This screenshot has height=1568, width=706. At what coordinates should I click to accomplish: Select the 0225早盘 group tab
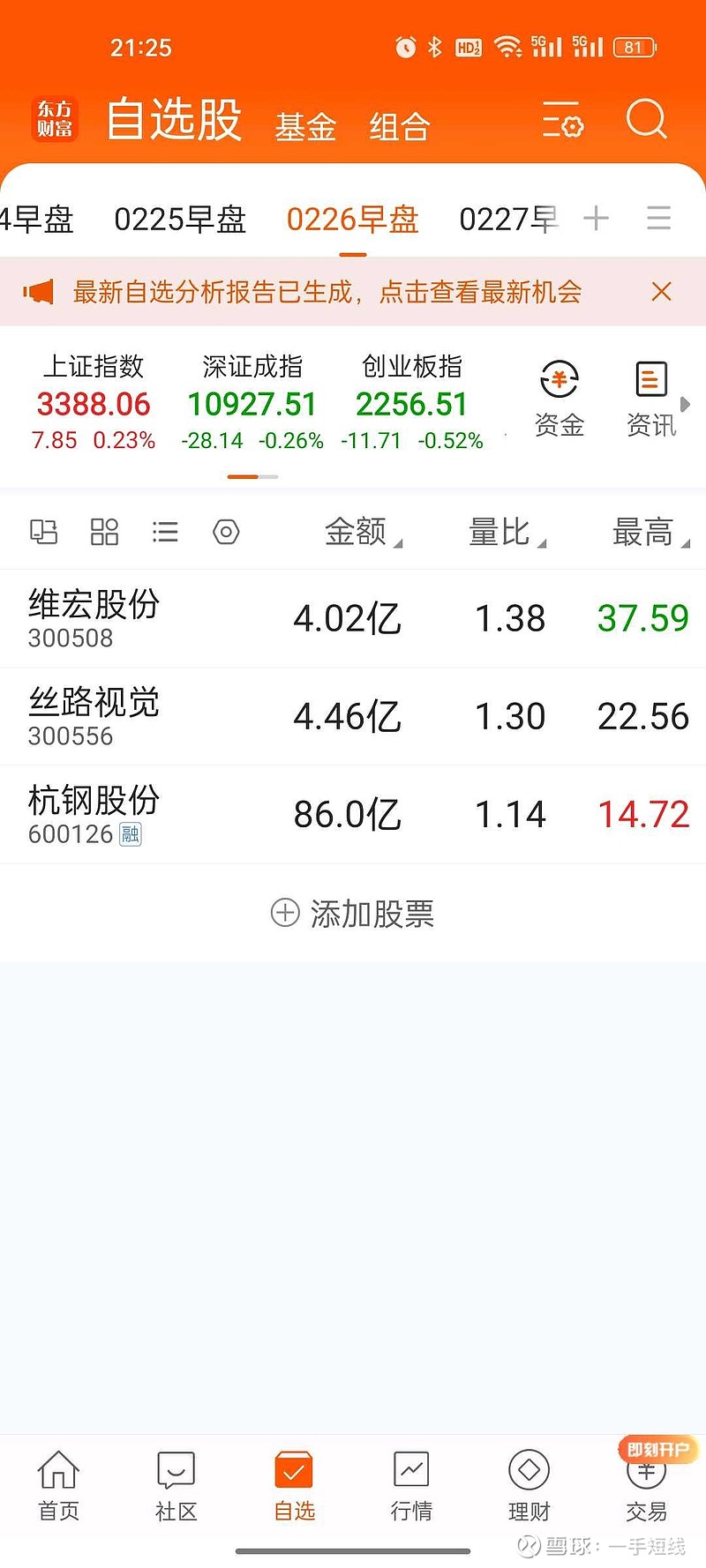pos(180,219)
